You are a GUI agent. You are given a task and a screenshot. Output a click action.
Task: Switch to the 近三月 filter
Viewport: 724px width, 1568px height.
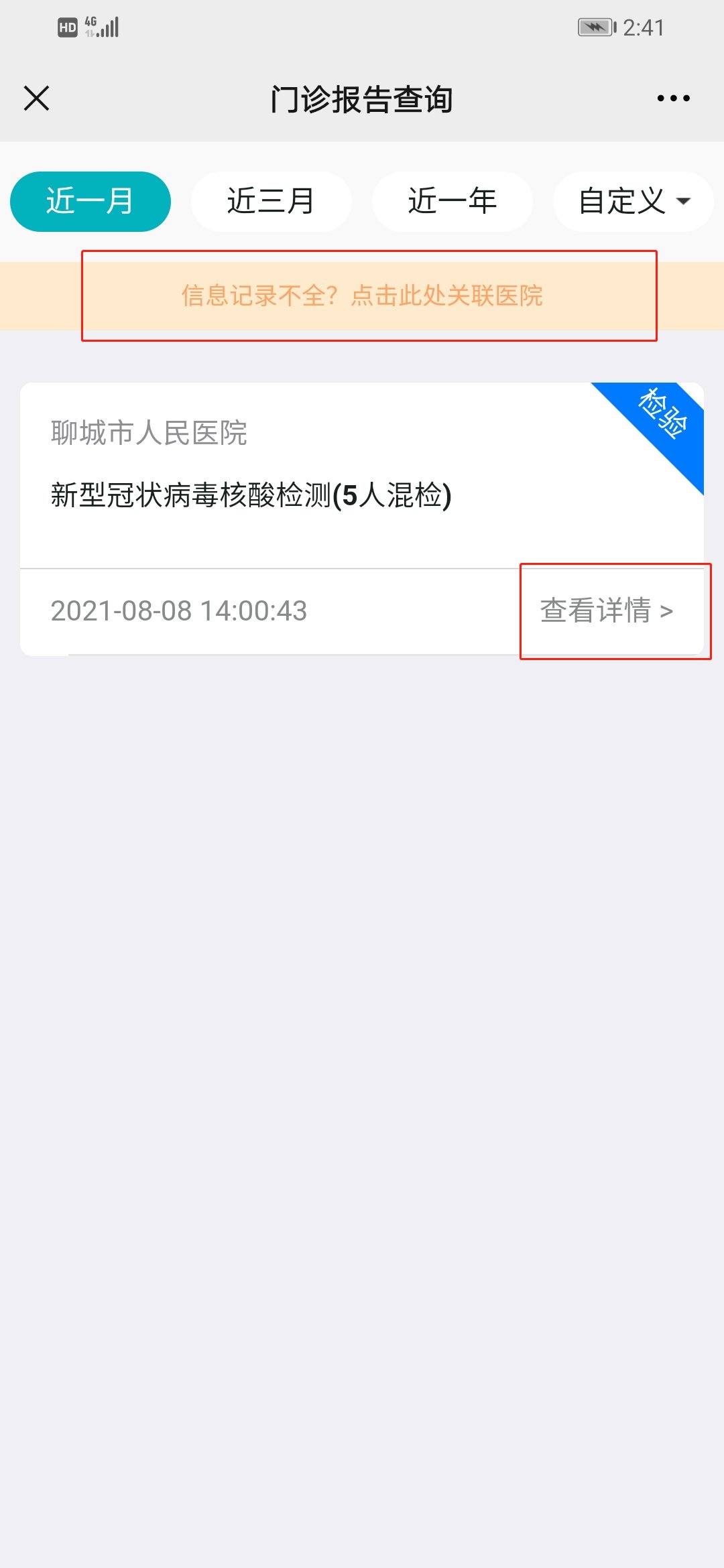(271, 202)
